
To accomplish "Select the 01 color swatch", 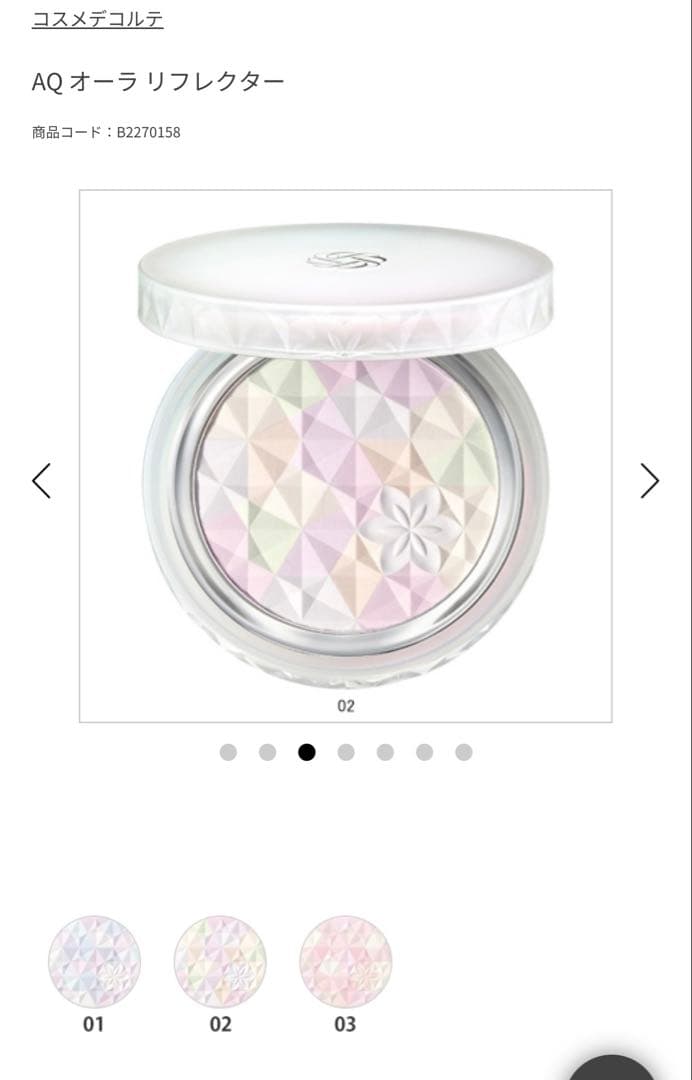I will point(94,962).
